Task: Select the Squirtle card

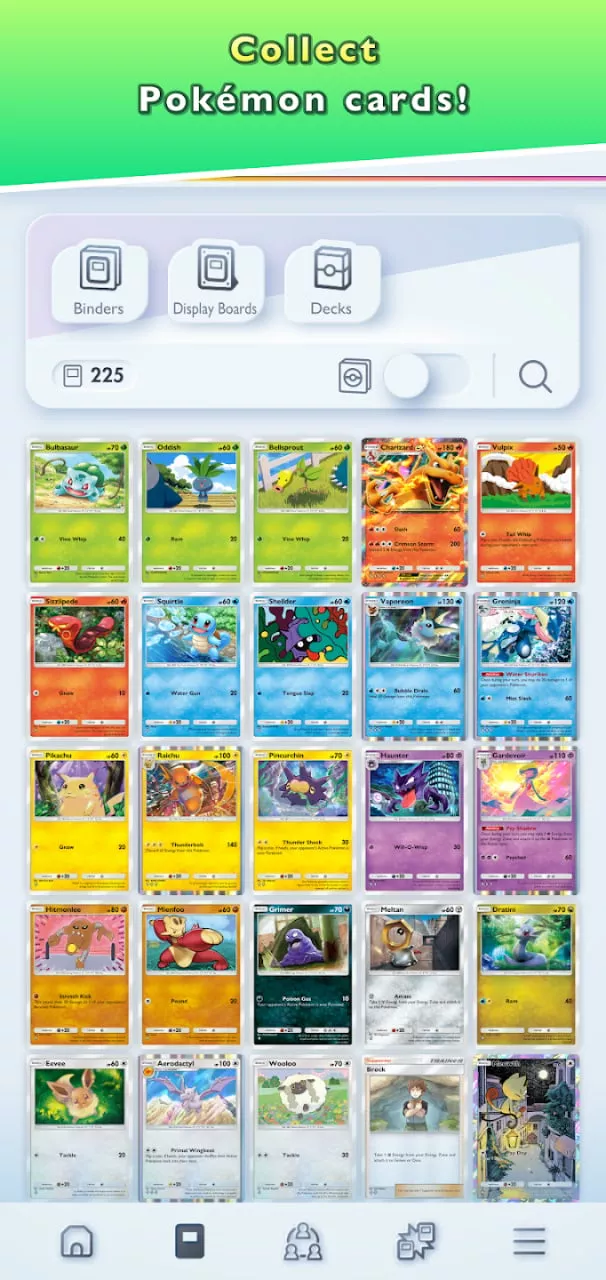Action: [x=191, y=666]
